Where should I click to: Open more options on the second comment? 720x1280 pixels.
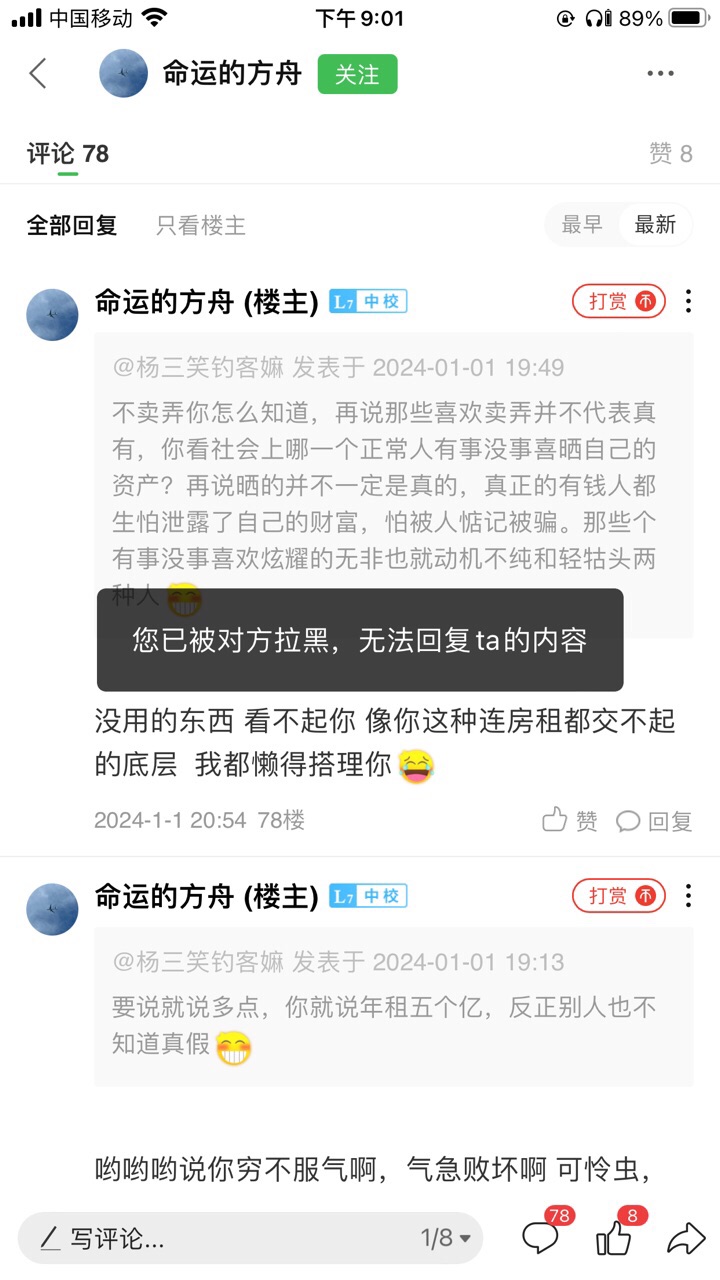[688, 895]
